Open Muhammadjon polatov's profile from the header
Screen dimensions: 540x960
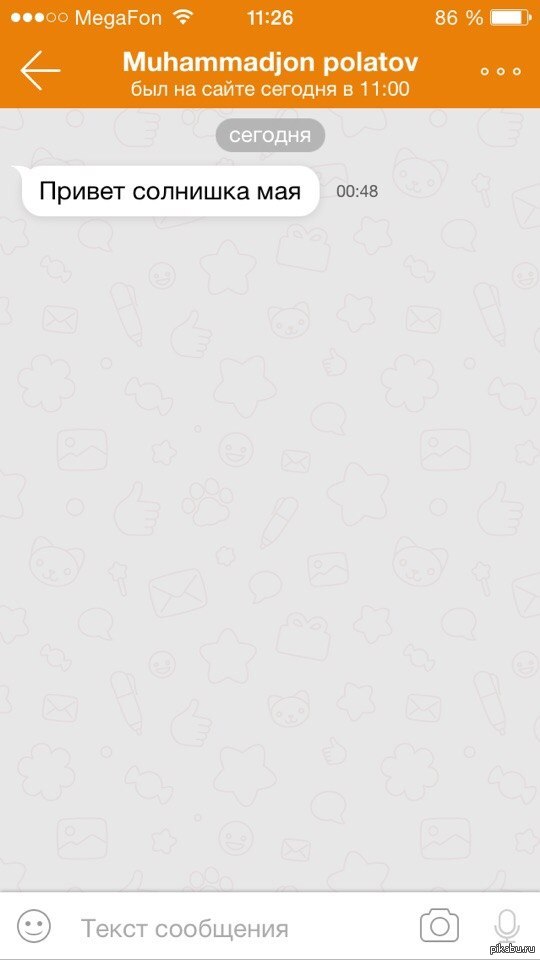[x=270, y=62]
